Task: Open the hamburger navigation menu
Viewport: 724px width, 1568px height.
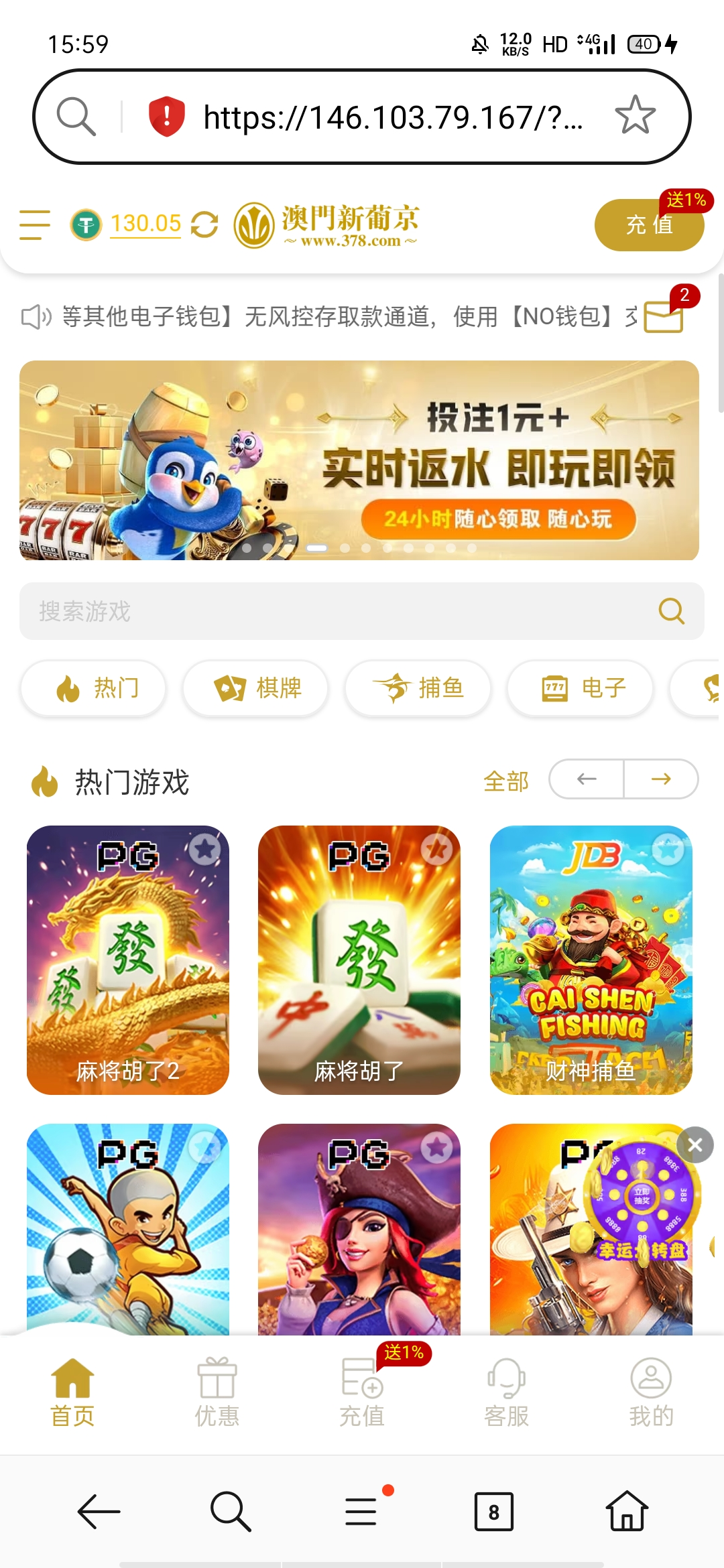Action: 34,225
